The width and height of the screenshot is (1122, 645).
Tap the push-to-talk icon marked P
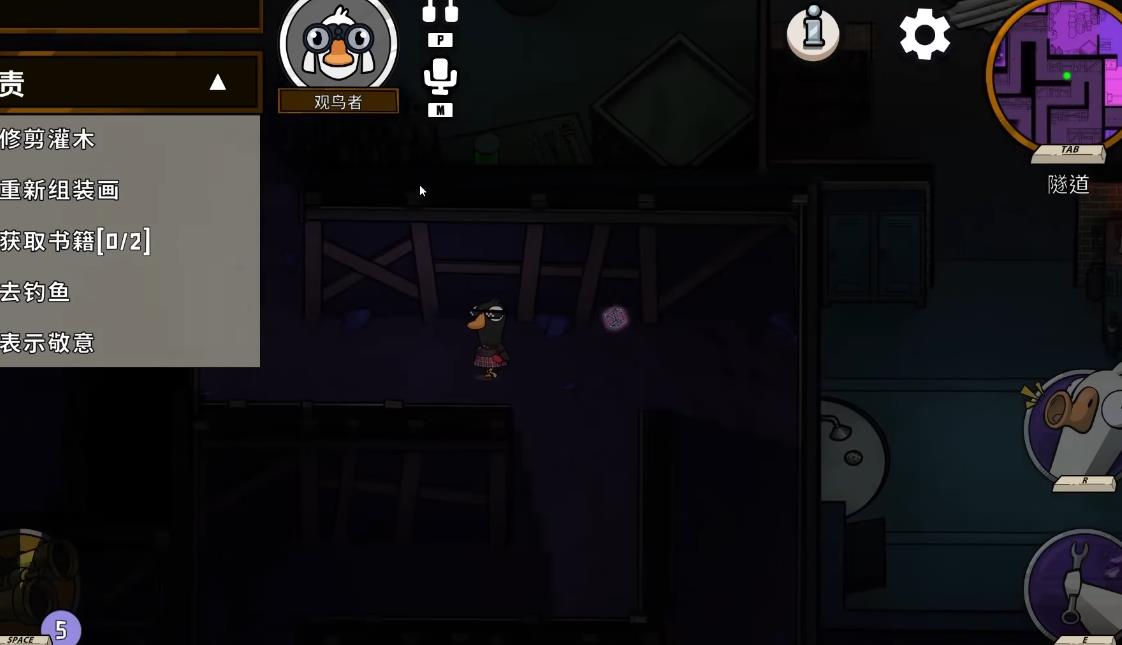click(440, 14)
